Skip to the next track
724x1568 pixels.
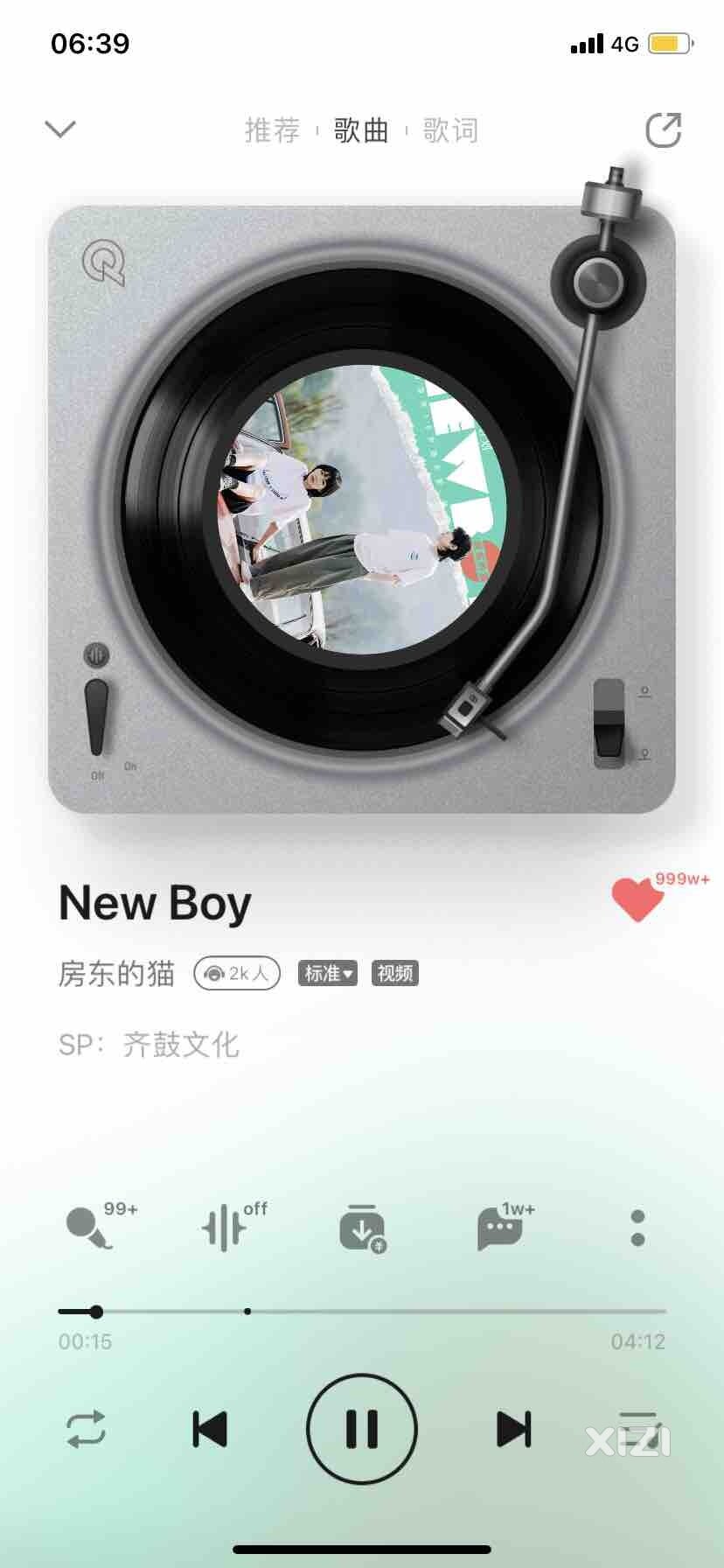[514, 1429]
